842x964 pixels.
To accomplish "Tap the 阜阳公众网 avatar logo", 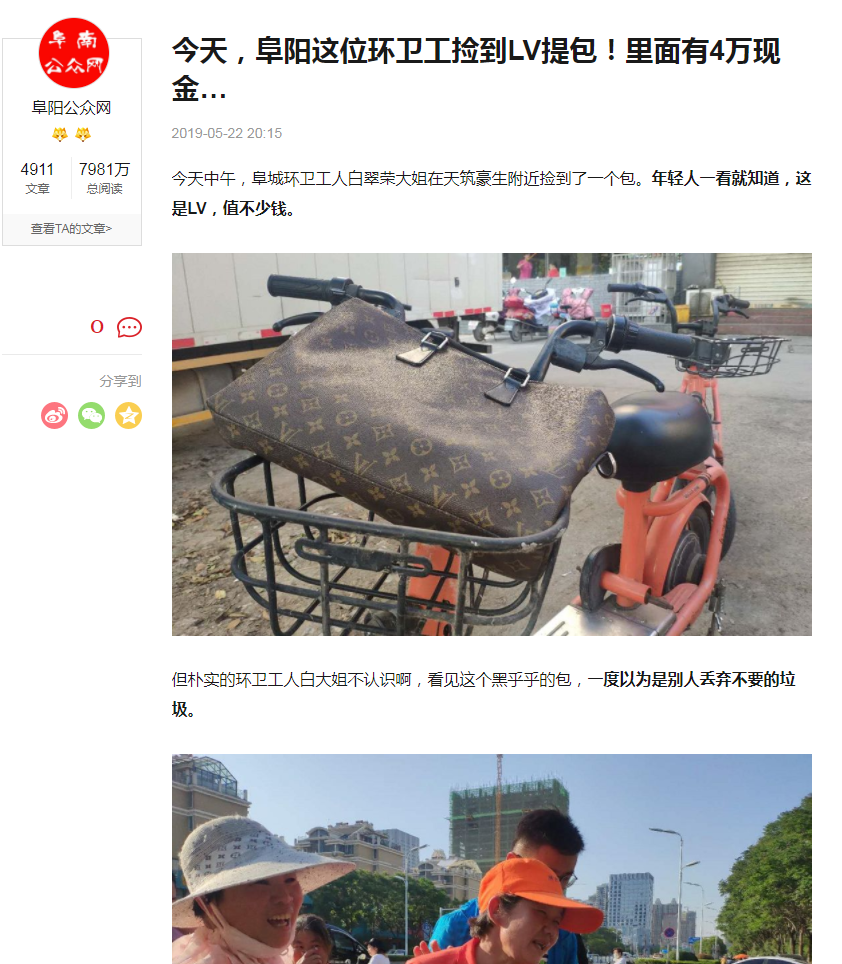I will click(73, 53).
